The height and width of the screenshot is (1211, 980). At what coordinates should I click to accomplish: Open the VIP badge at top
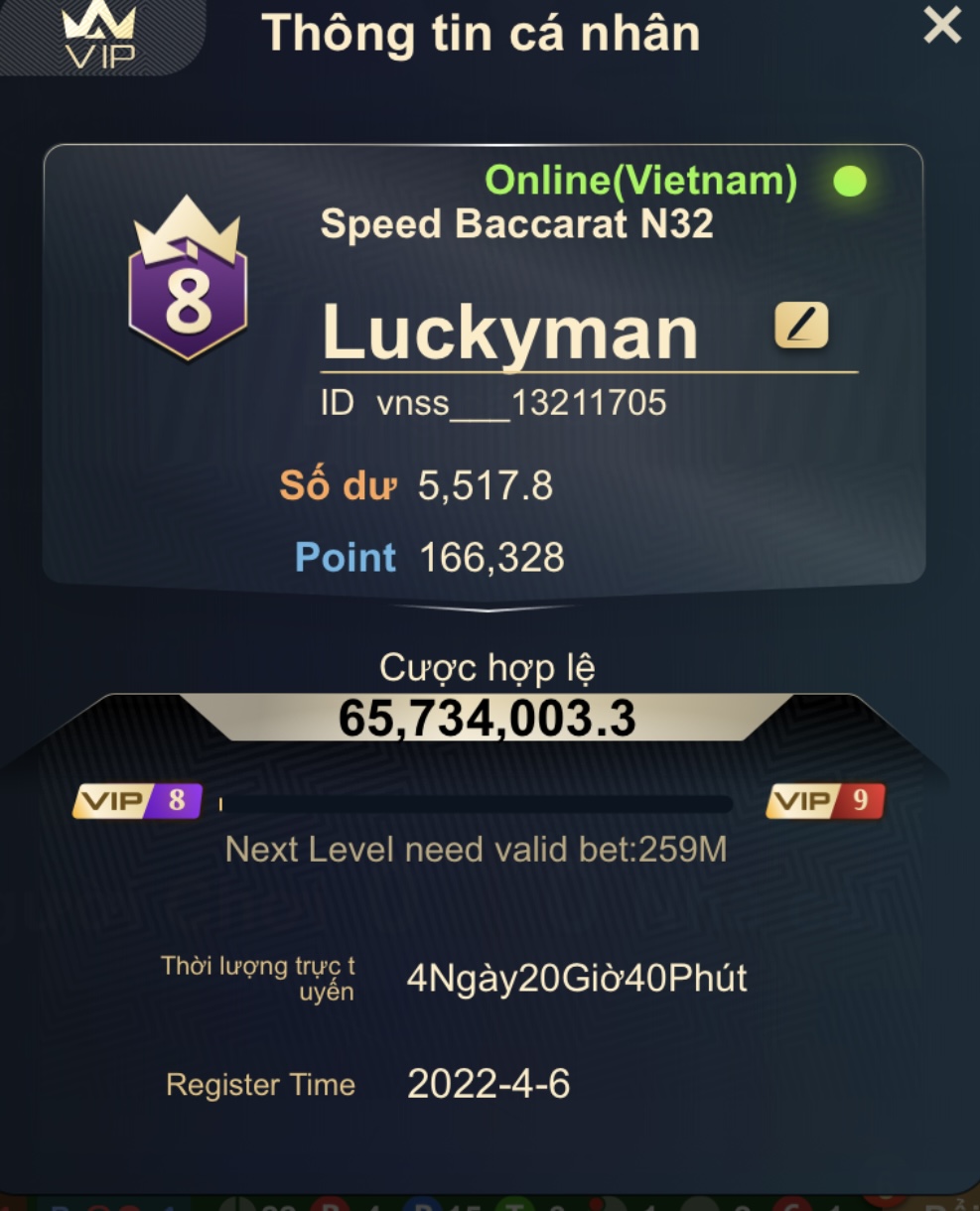point(99,36)
